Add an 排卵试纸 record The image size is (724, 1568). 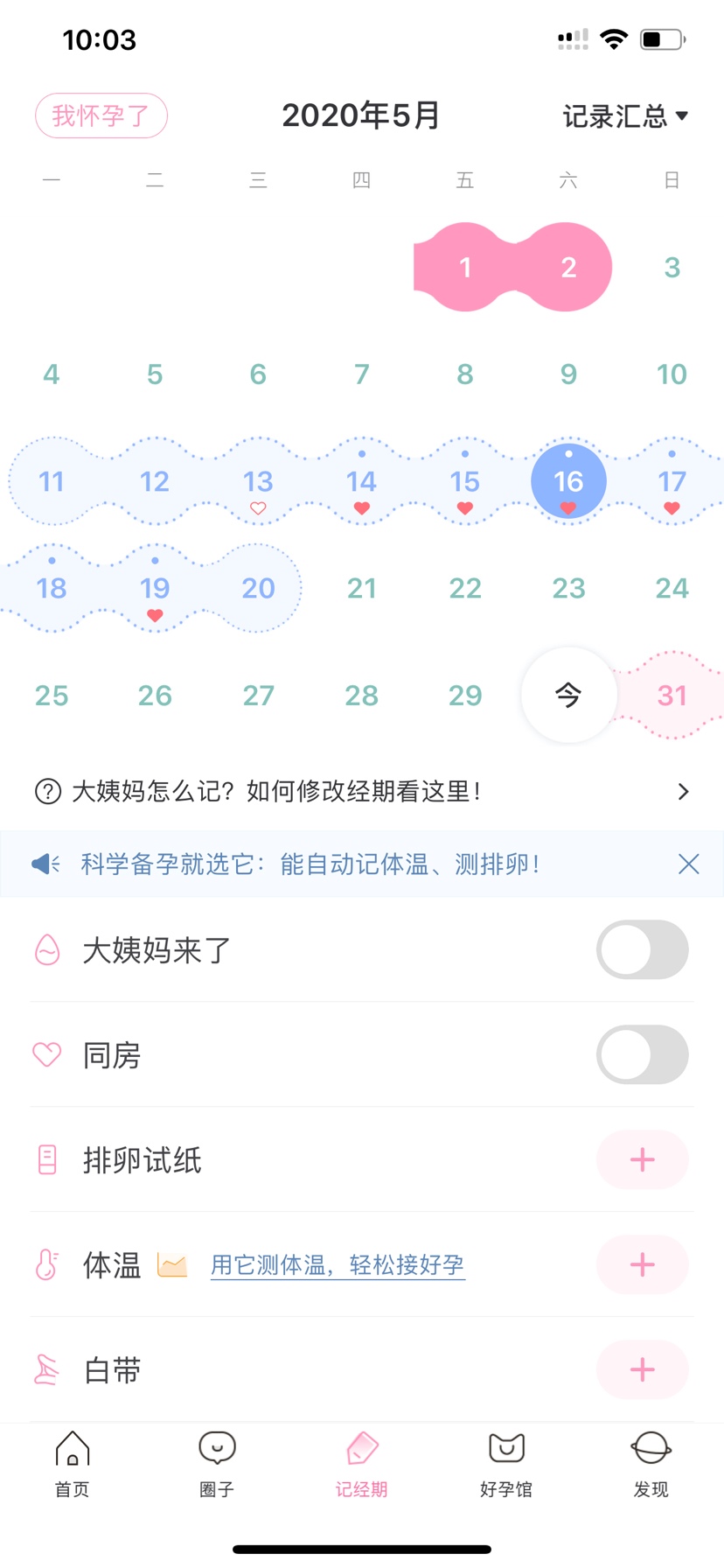[642, 1159]
